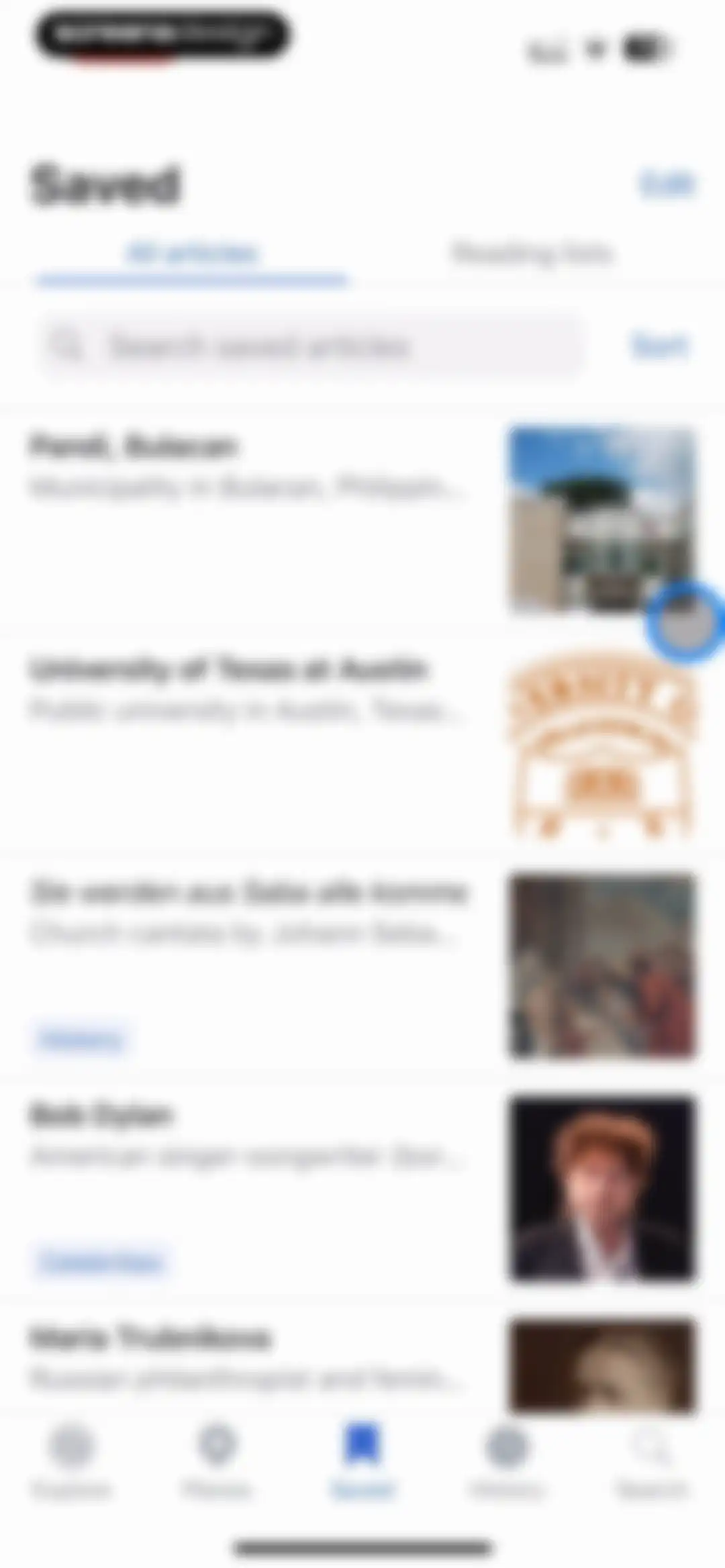Image resolution: width=725 pixels, height=1568 pixels.
Task: Tap the reading list tag under Bob Dylan
Action: (101, 1262)
